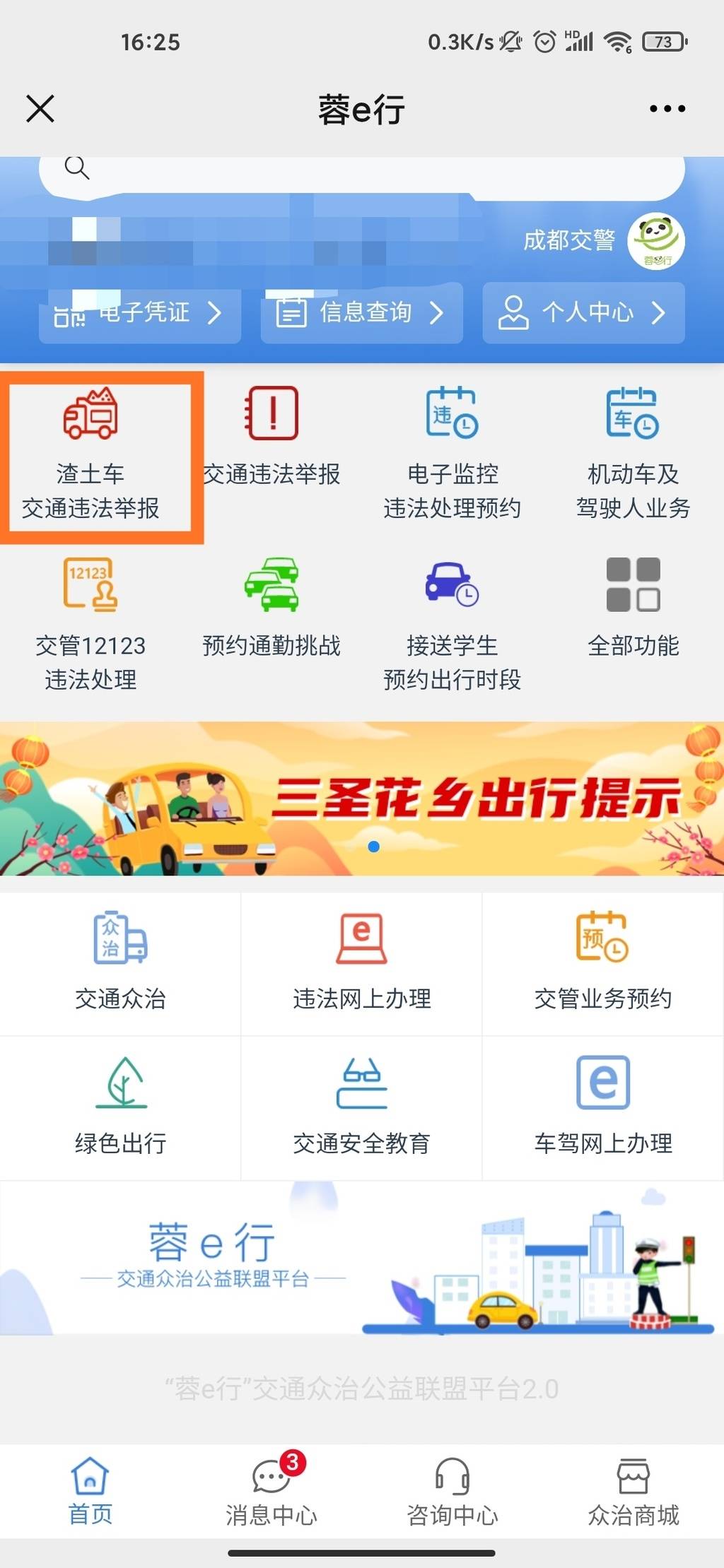Open 接送学生预约出行时段
This screenshot has width=724, height=1568.
tap(452, 623)
